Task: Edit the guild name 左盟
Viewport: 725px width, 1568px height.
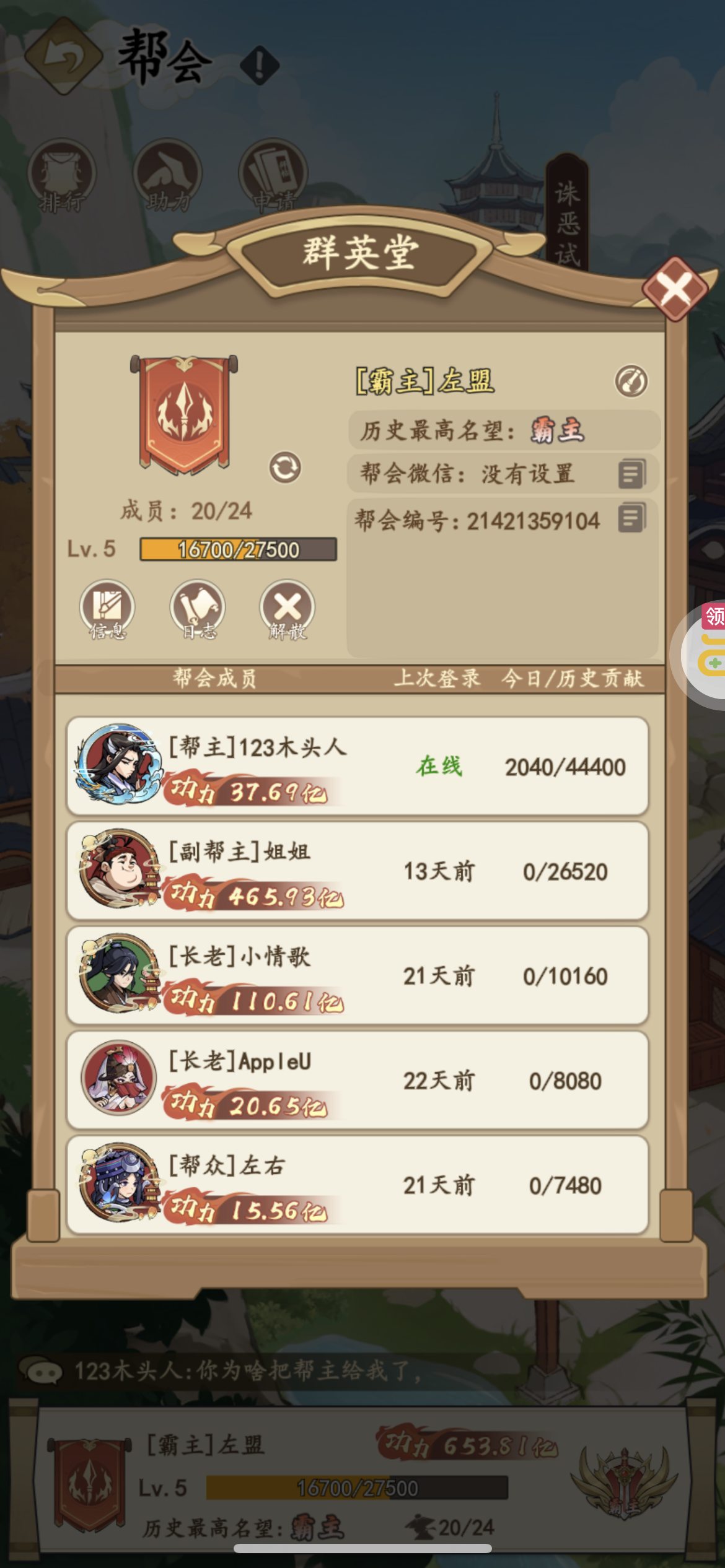Action: tap(631, 381)
